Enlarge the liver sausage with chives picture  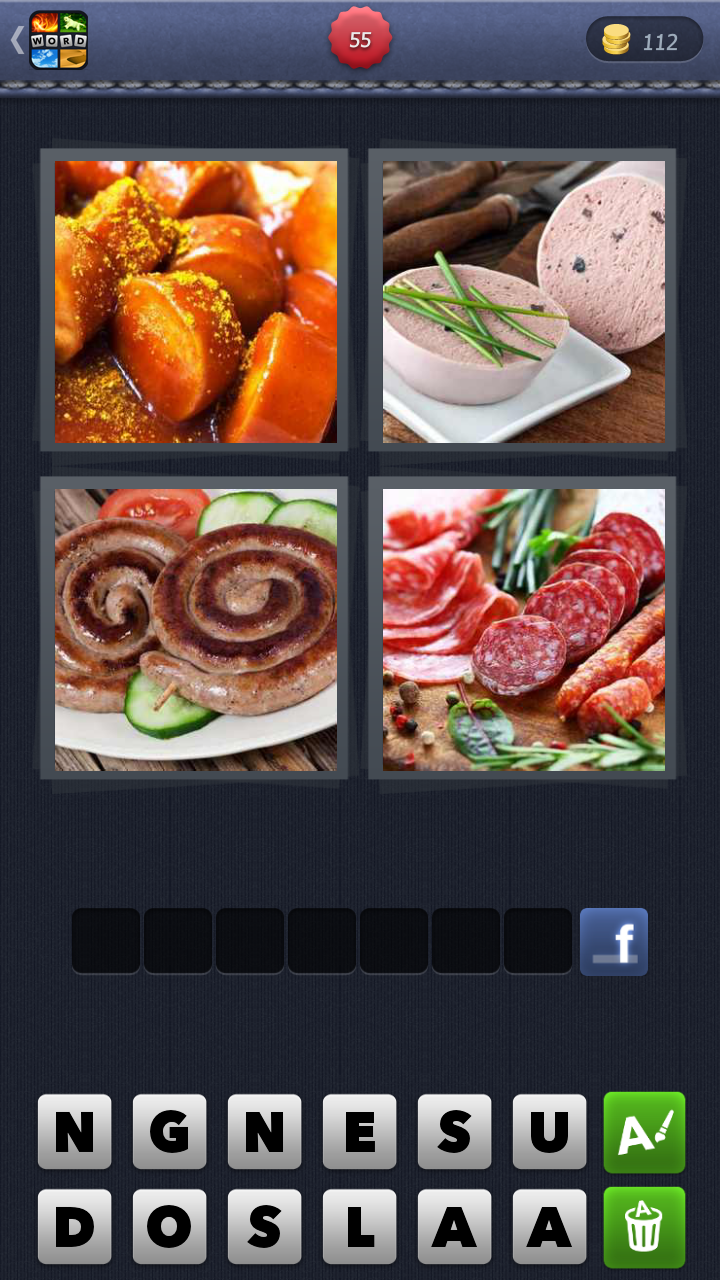pos(523,302)
